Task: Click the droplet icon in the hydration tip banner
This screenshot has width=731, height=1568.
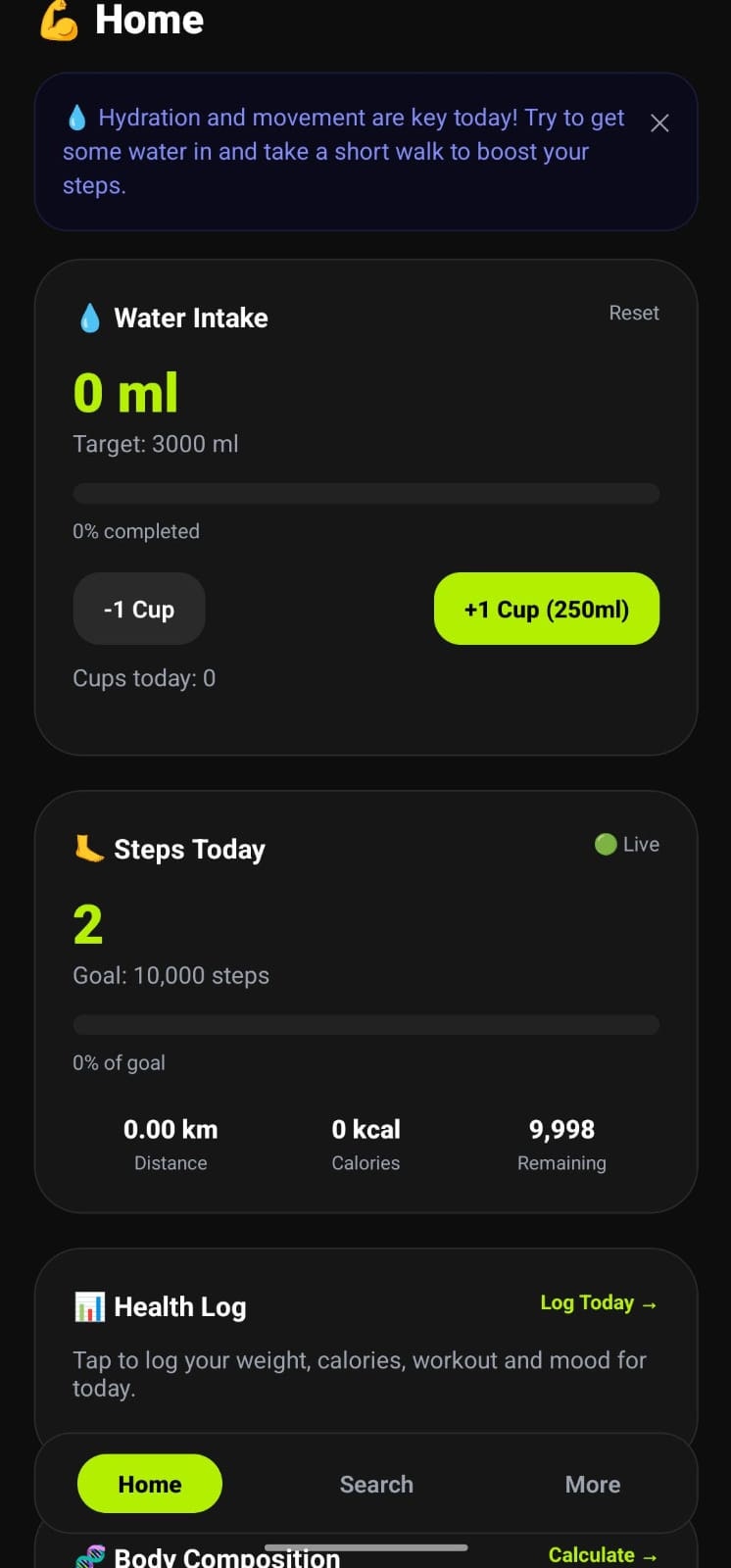Action: [x=77, y=116]
